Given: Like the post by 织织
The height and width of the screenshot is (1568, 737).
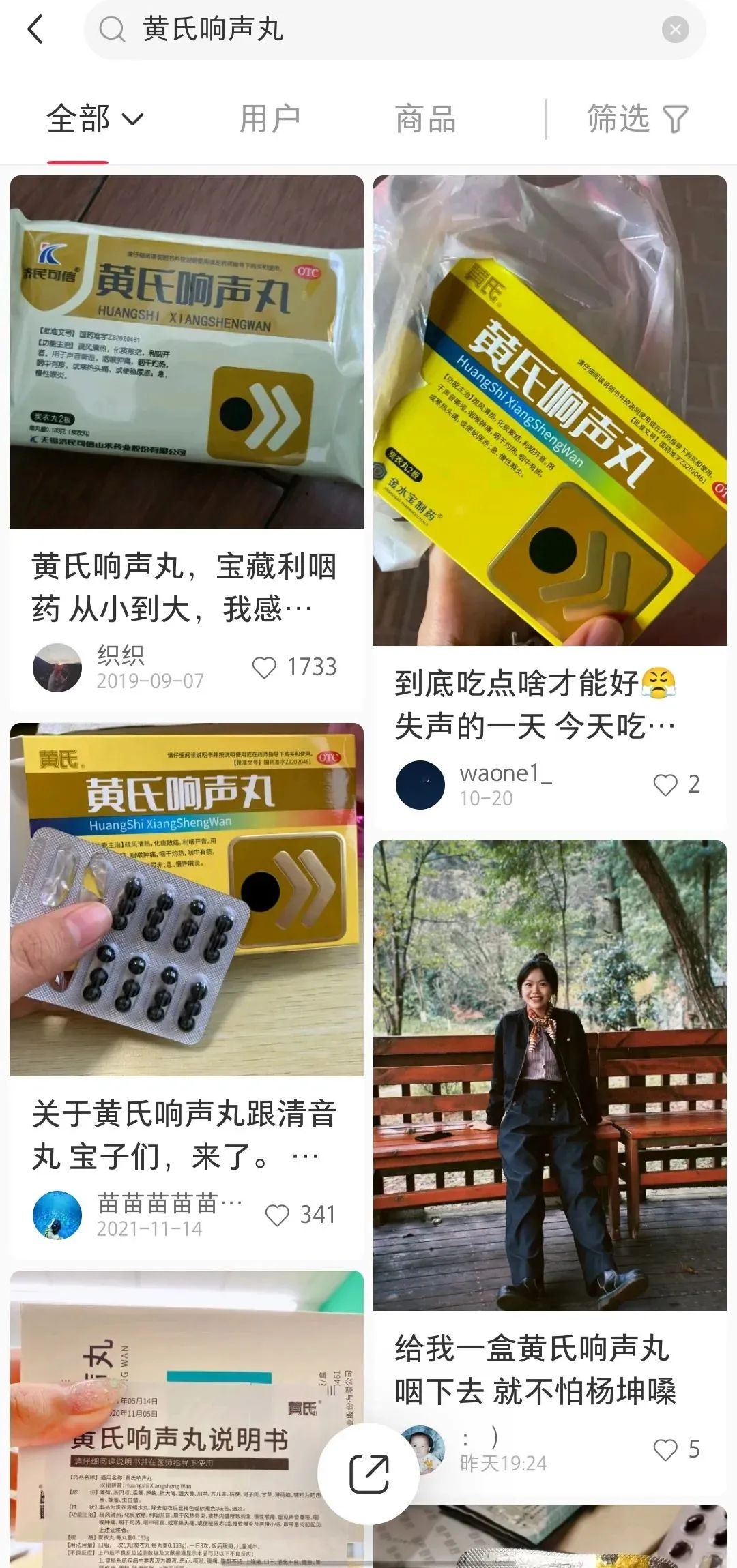Looking at the screenshot, I should click(265, 667).
